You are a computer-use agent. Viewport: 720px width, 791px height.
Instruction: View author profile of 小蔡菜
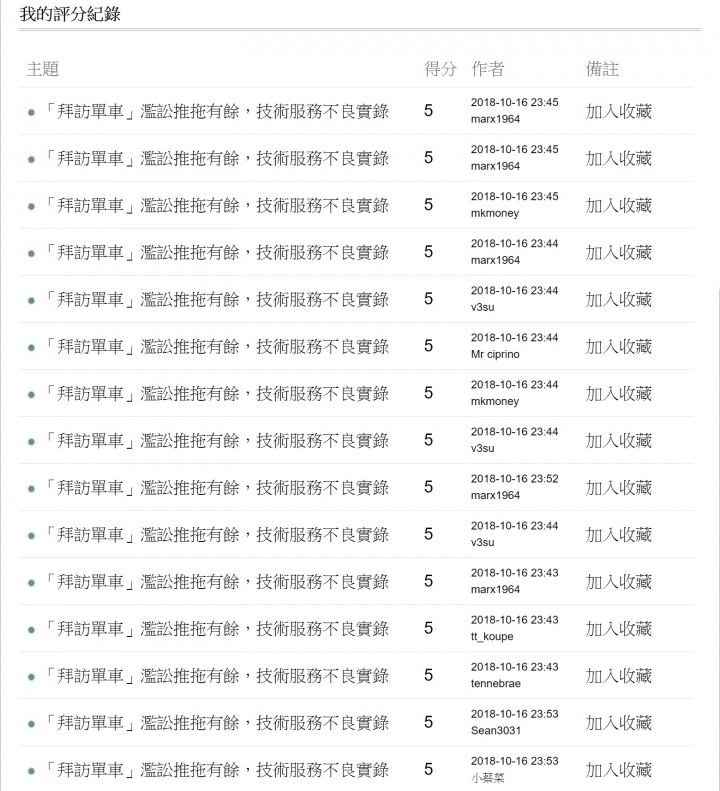pyautogui.click(x=487, y=778)
